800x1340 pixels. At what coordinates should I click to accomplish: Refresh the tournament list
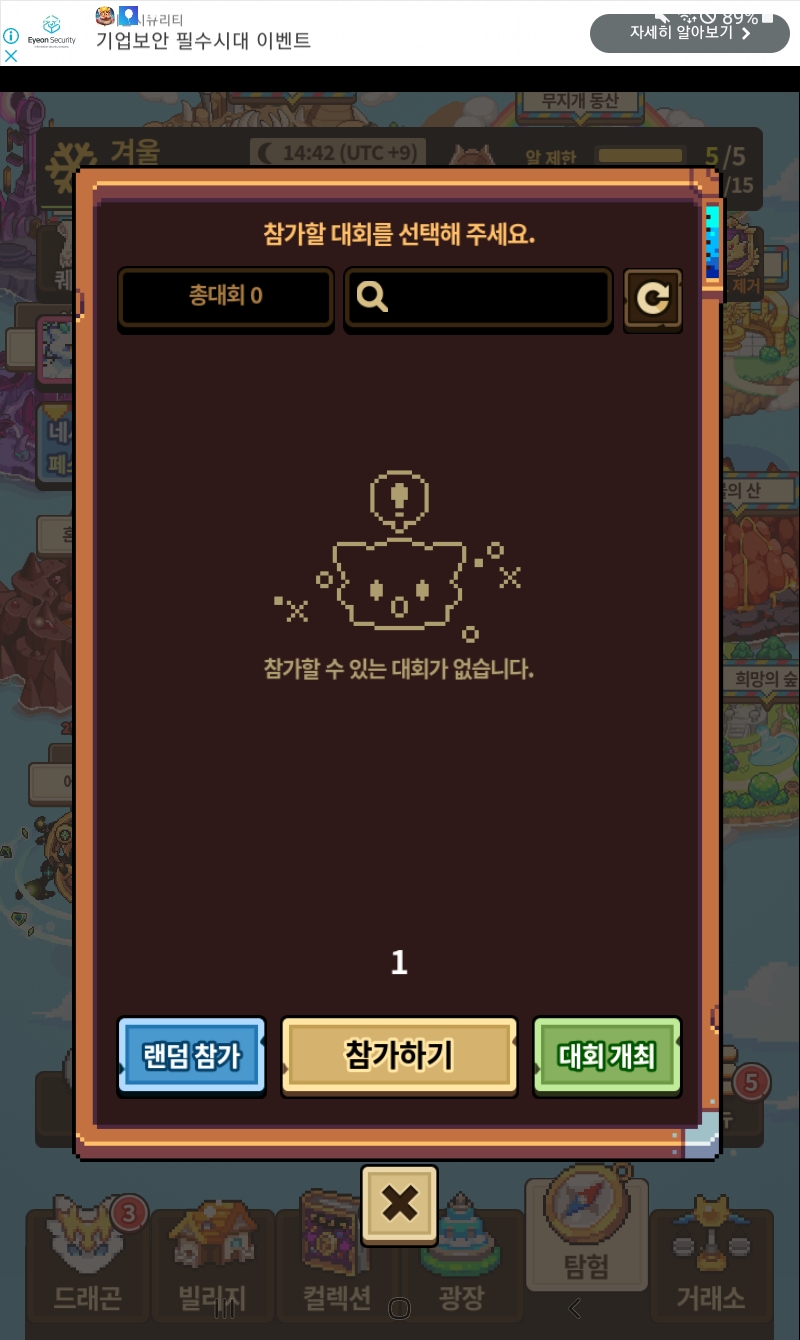point(653,299)
